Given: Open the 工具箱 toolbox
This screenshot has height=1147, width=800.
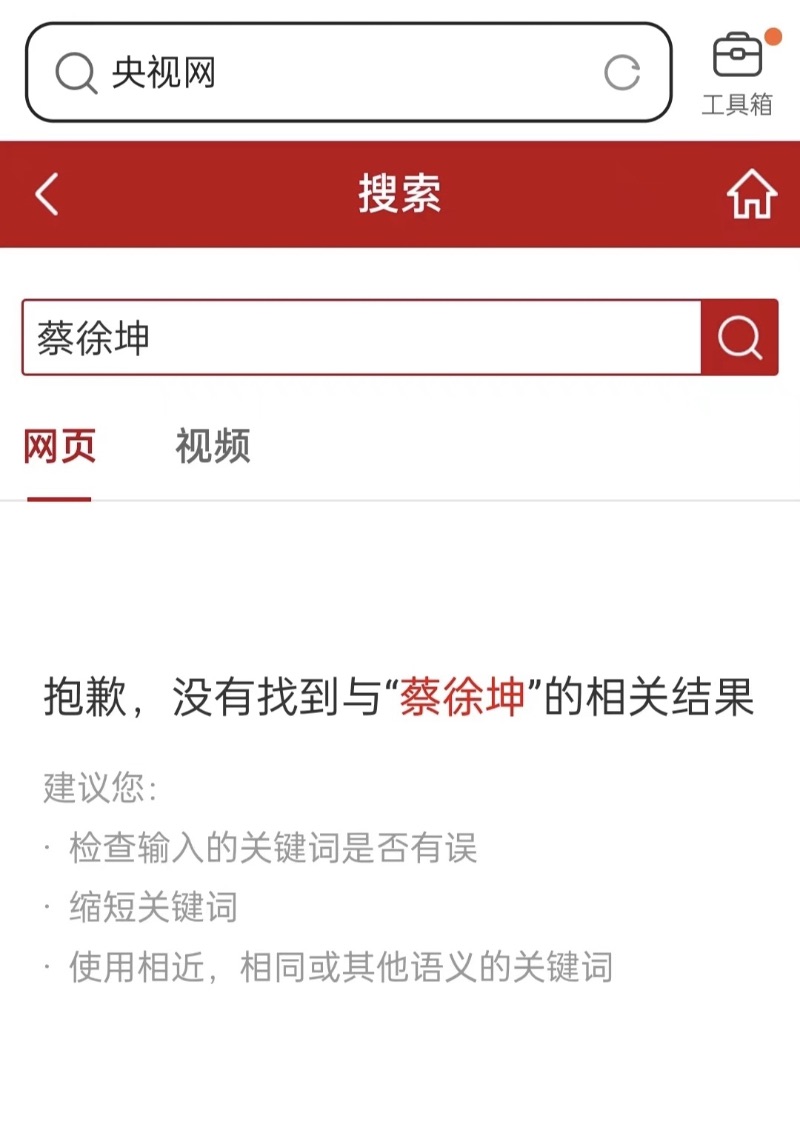Looking at the screenshot, I should pyautogui.click(x=738, y=73).
